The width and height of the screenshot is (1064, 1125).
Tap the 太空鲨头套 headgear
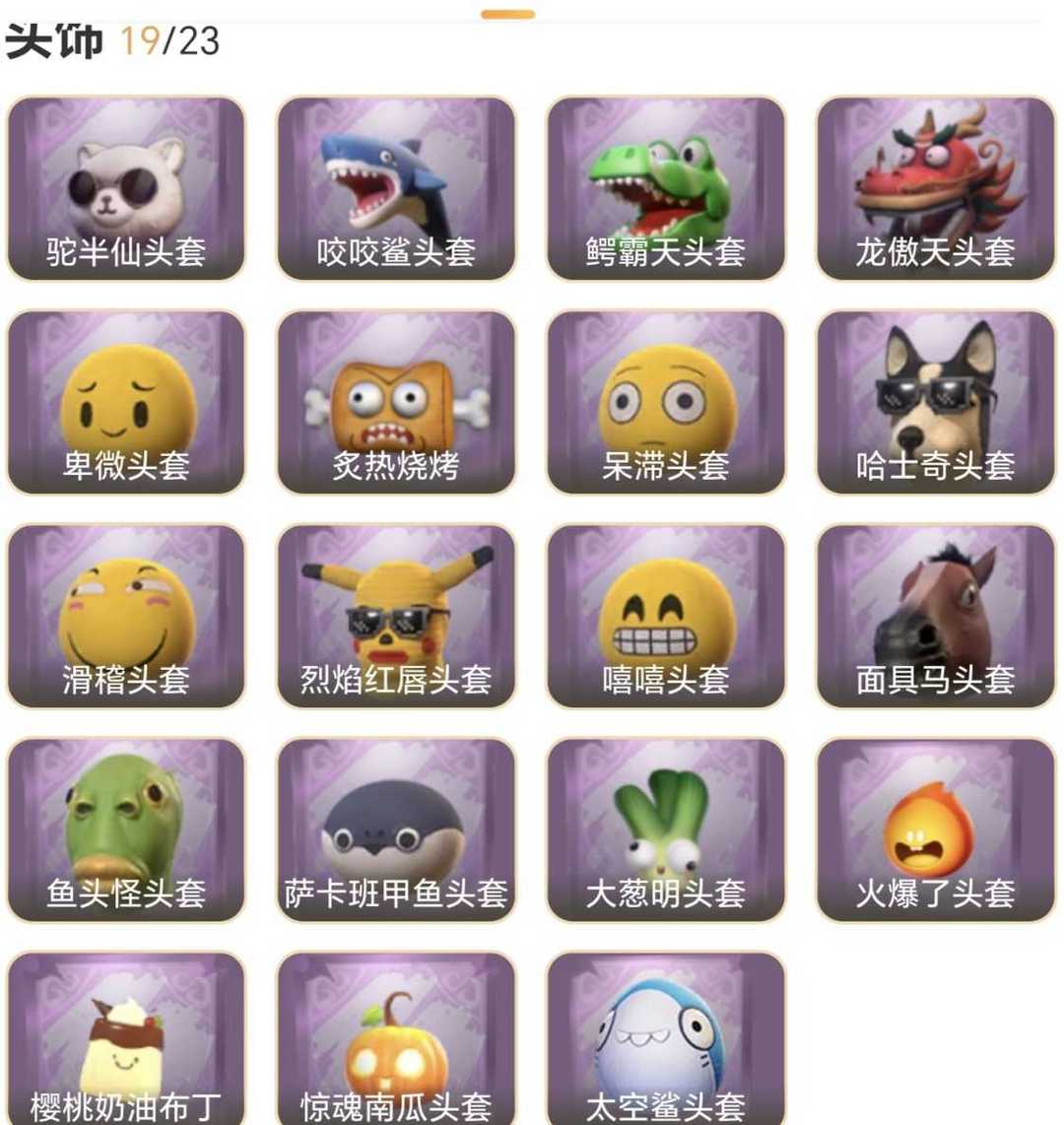pyautogui.click(x=666, y=1039)
